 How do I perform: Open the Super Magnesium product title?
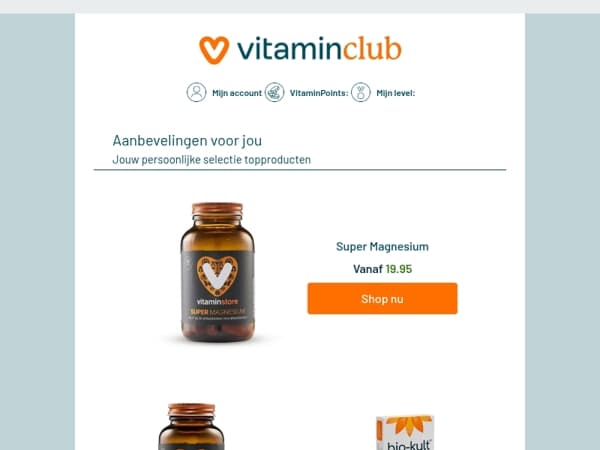[382, 246]
